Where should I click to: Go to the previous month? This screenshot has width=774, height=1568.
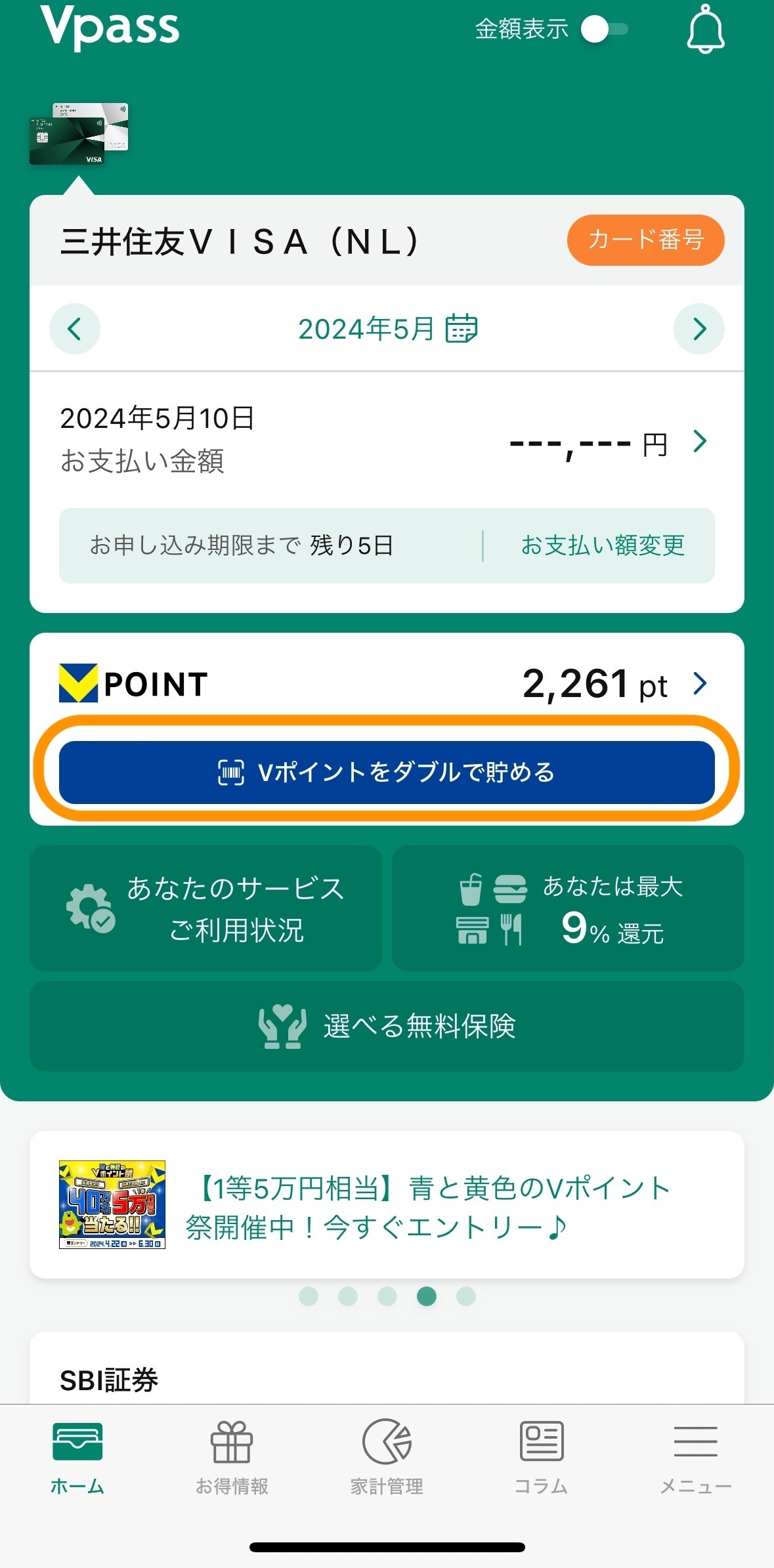(x=75, y=329)
